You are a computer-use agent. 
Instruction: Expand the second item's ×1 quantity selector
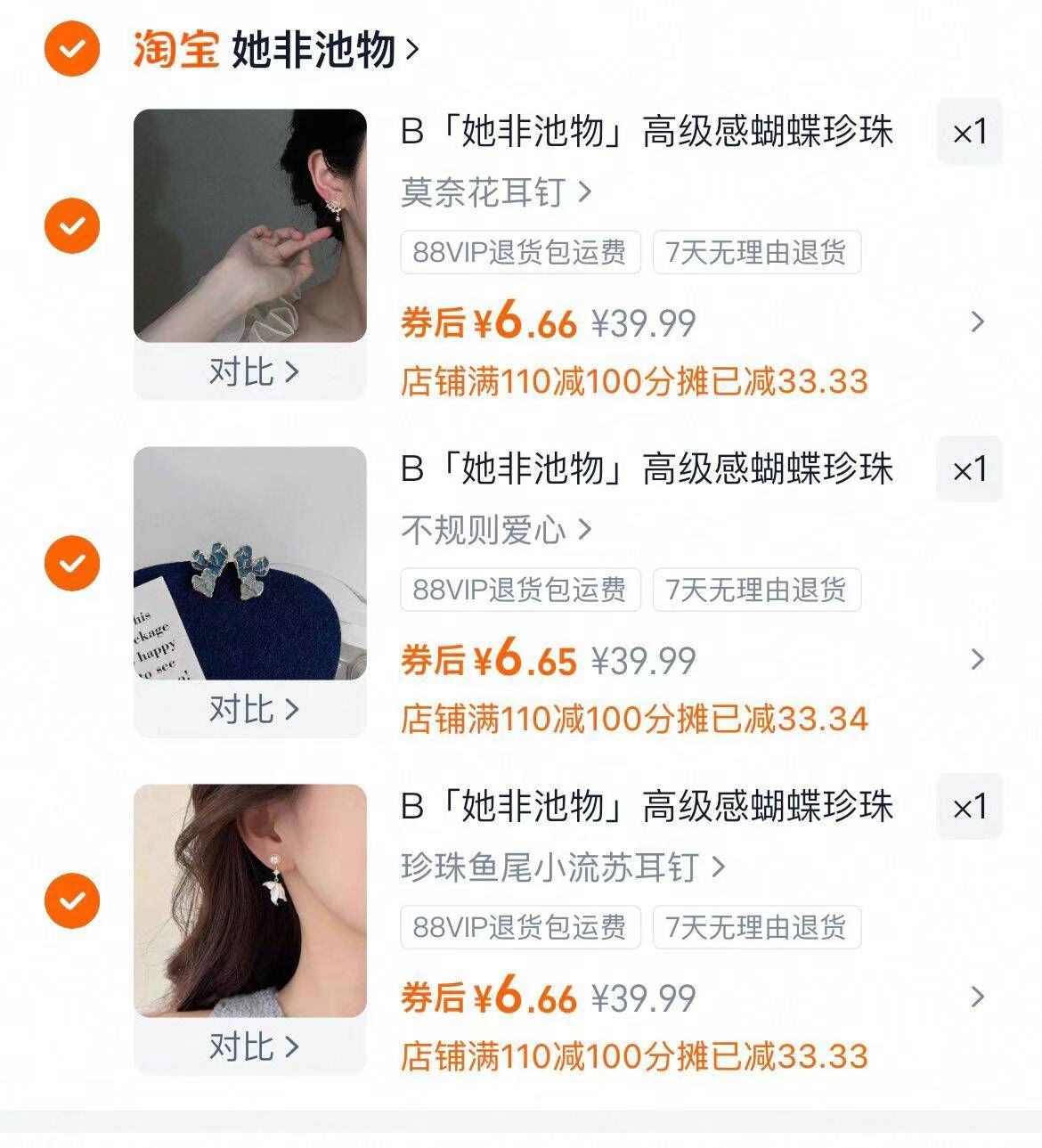point(970,469)
